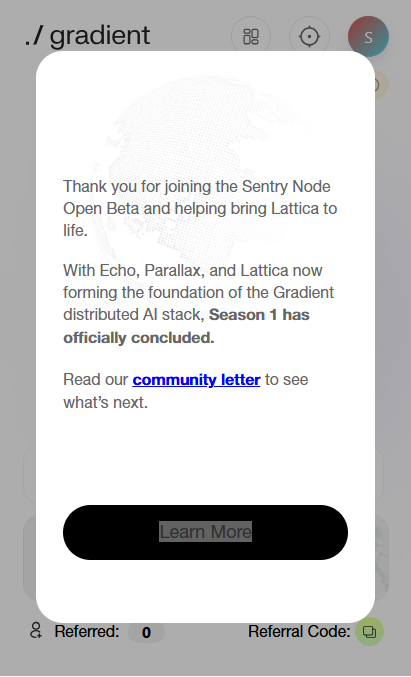Viewport: 411px width, 677px height.
Task: Open the dashboard grid icon
Action: (x=251, y=37)
